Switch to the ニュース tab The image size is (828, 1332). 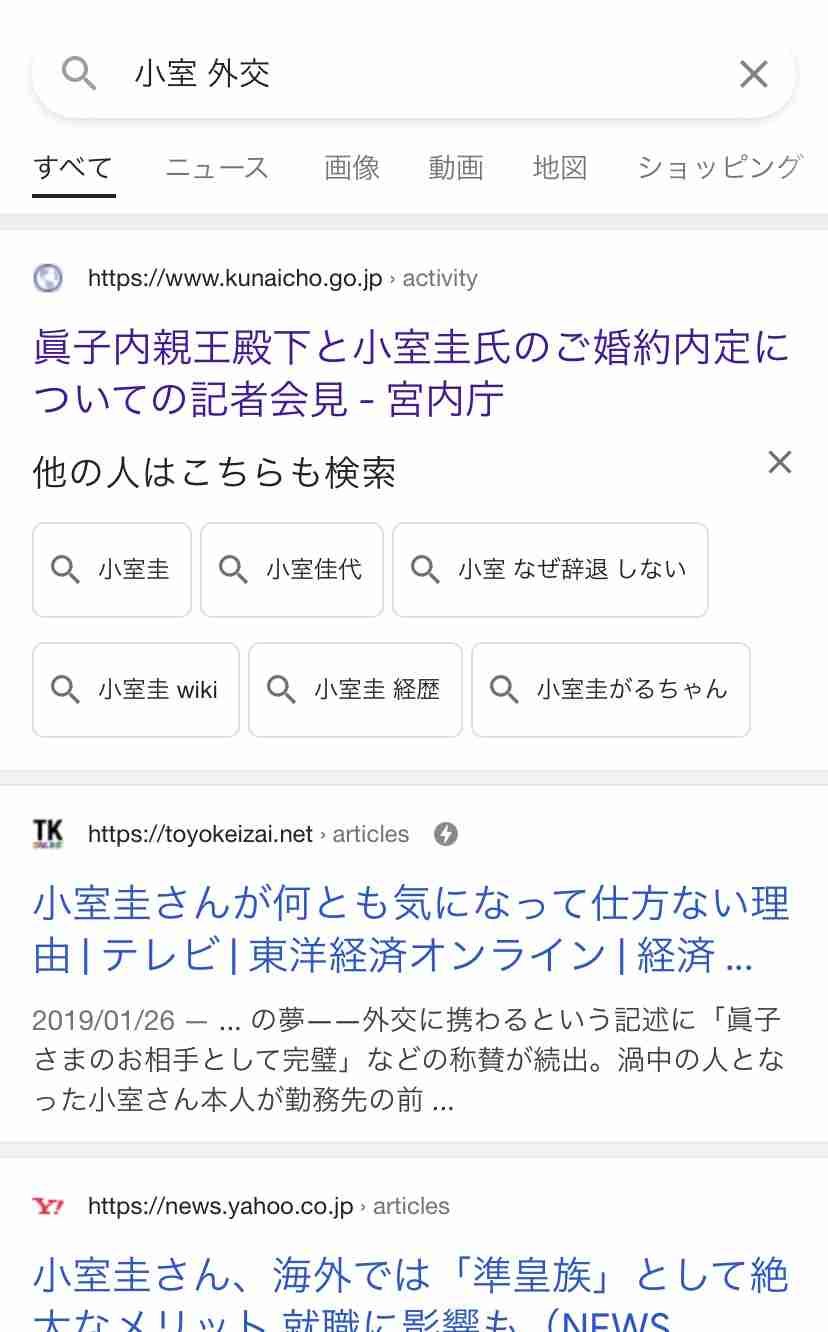pos(217,167)
